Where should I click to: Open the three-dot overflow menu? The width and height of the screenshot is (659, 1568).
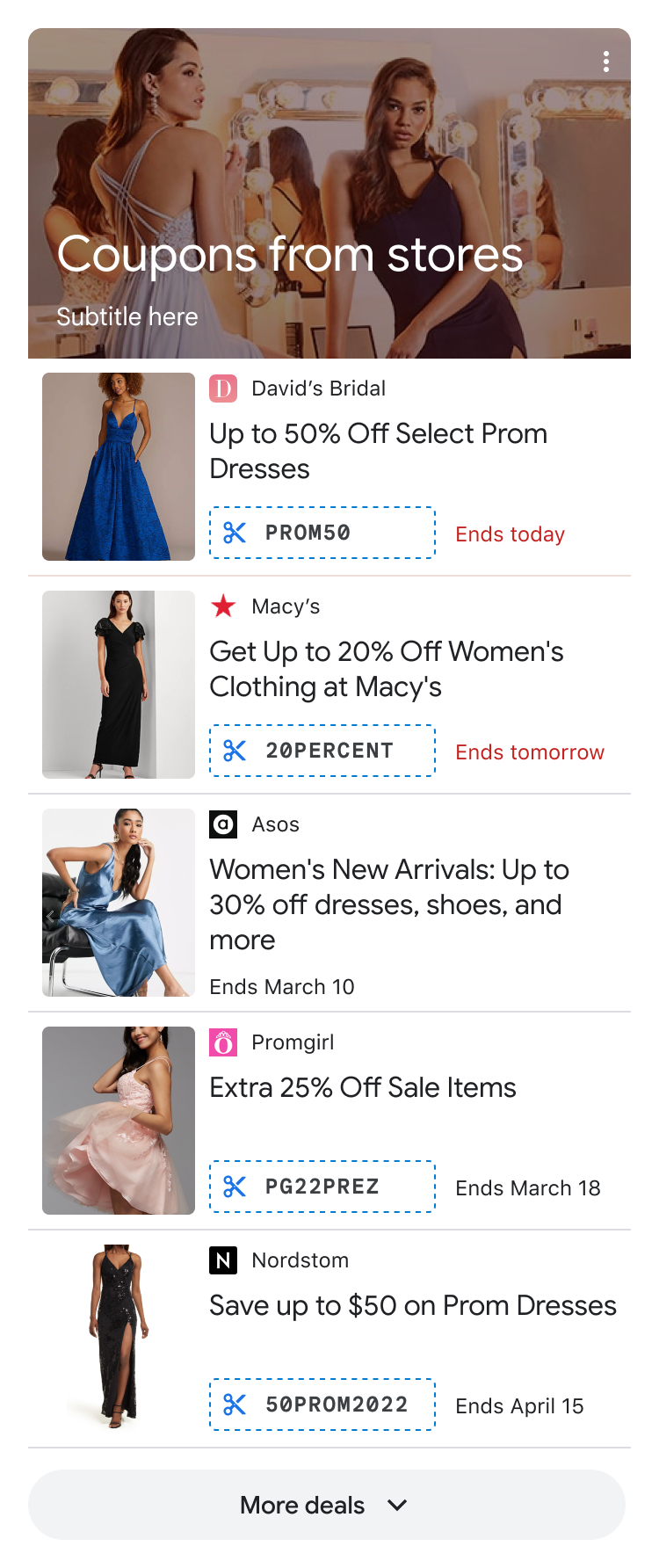point(606,62)
